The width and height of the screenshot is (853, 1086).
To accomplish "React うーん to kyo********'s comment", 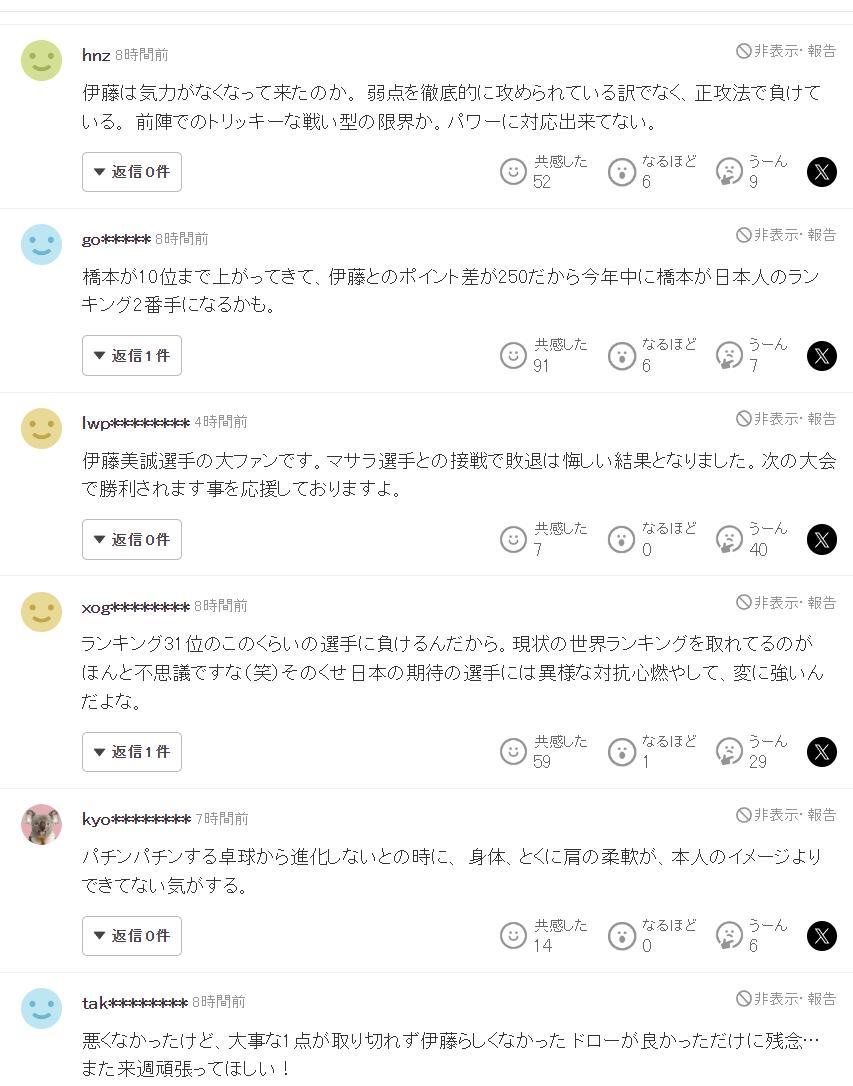I will click(x=730, y=935).
